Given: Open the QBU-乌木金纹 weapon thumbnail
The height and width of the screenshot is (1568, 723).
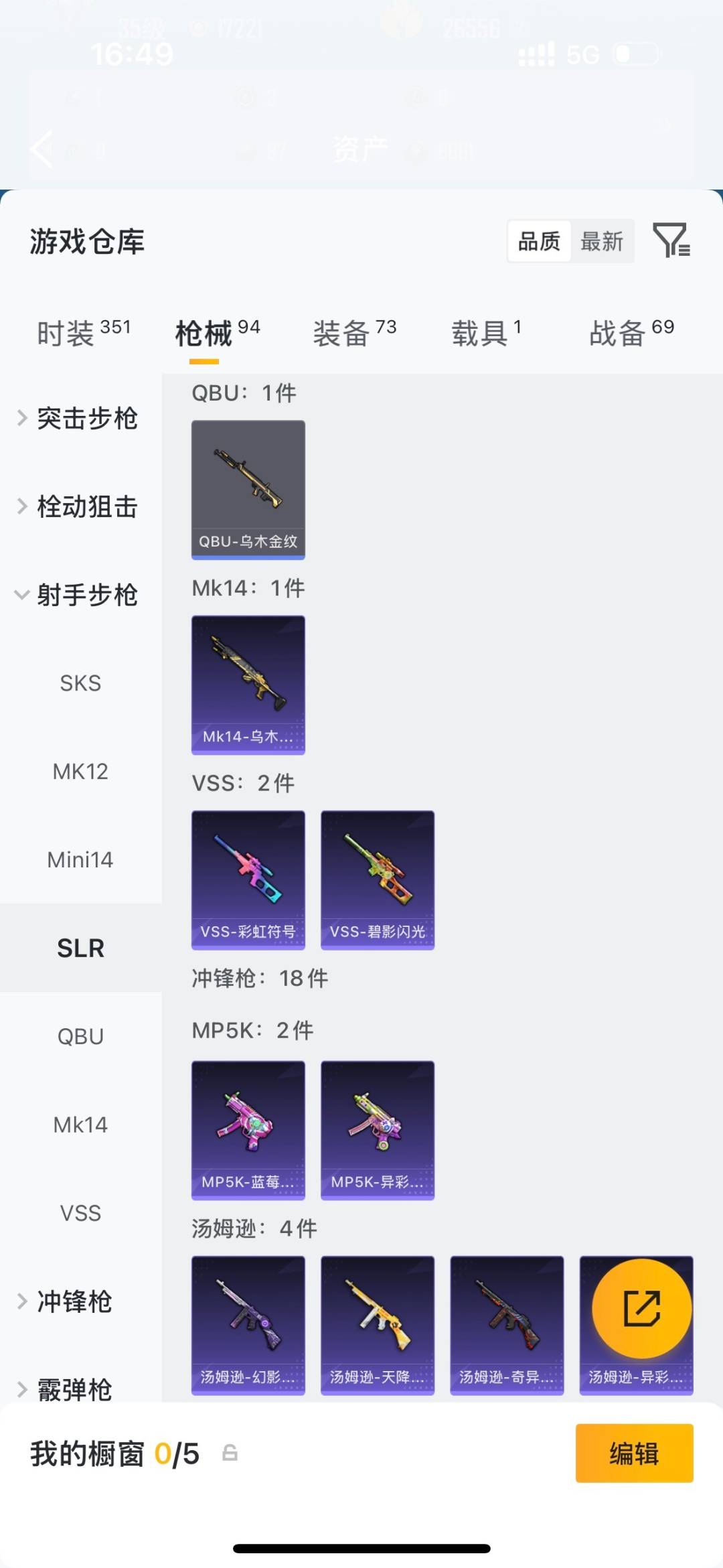Looking at the screenshot, I should tap(248, 488).
